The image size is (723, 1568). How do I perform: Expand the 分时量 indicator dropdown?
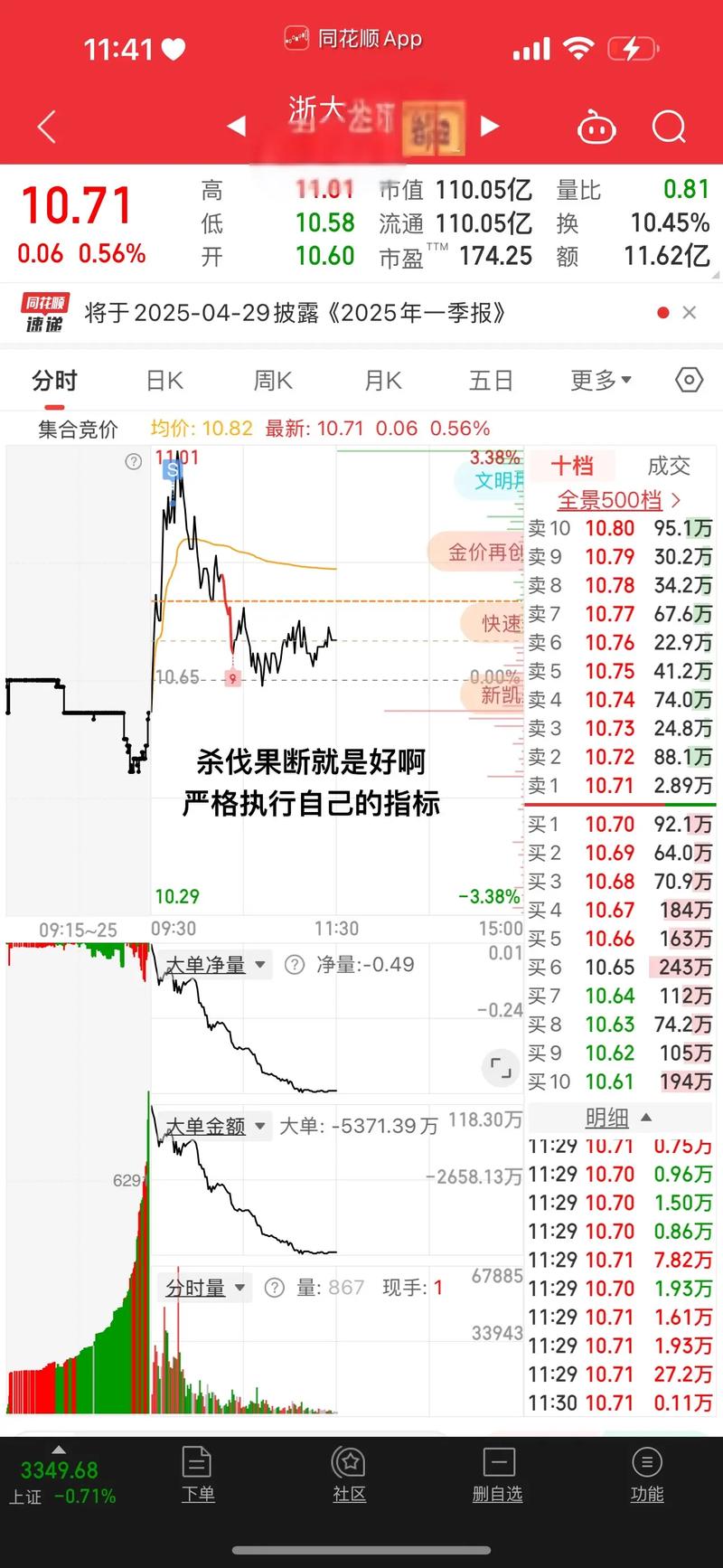click(x=204, y=1287)
